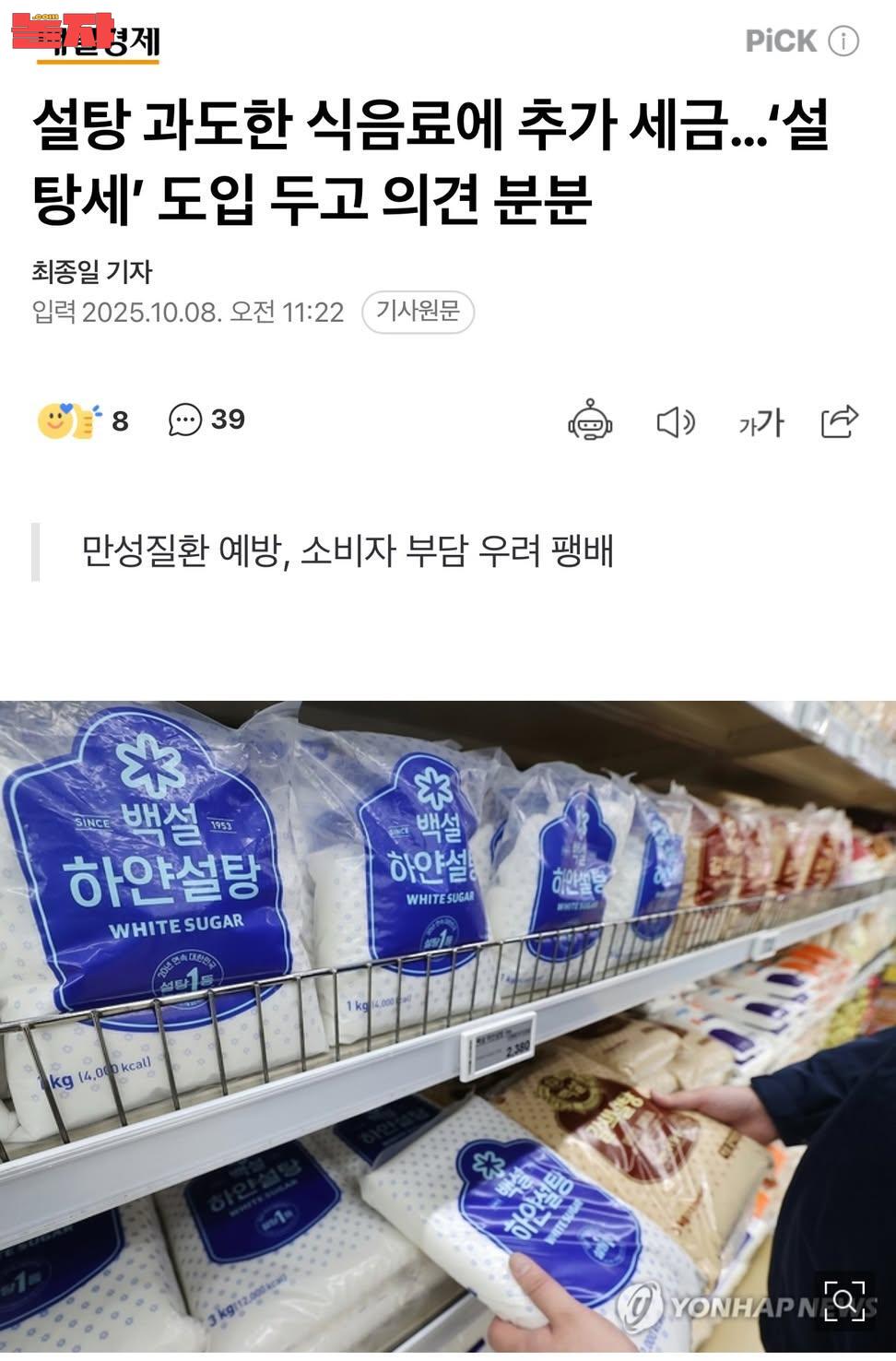
Task: Open the AI summary robot icon
Action: pos(590,421)
